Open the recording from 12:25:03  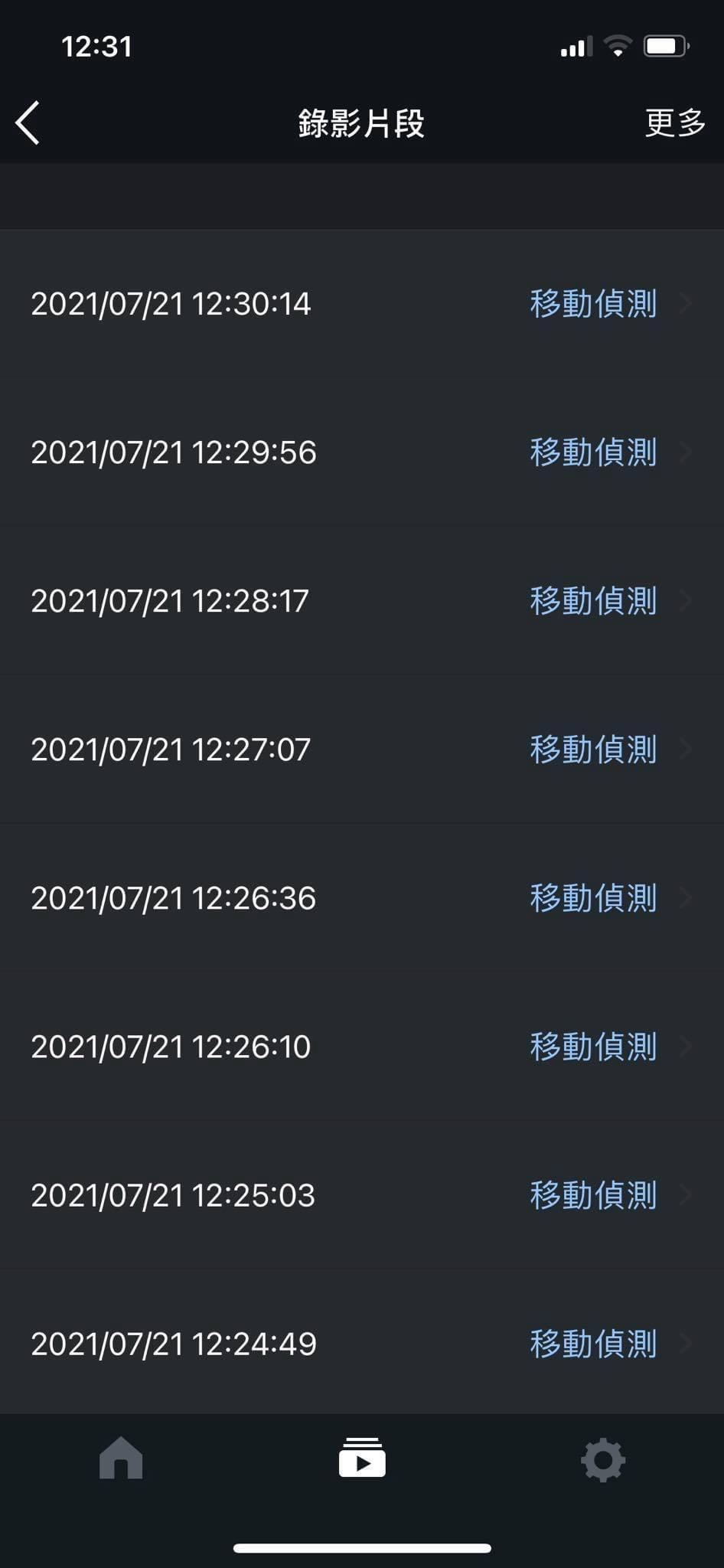[362, 1195]
